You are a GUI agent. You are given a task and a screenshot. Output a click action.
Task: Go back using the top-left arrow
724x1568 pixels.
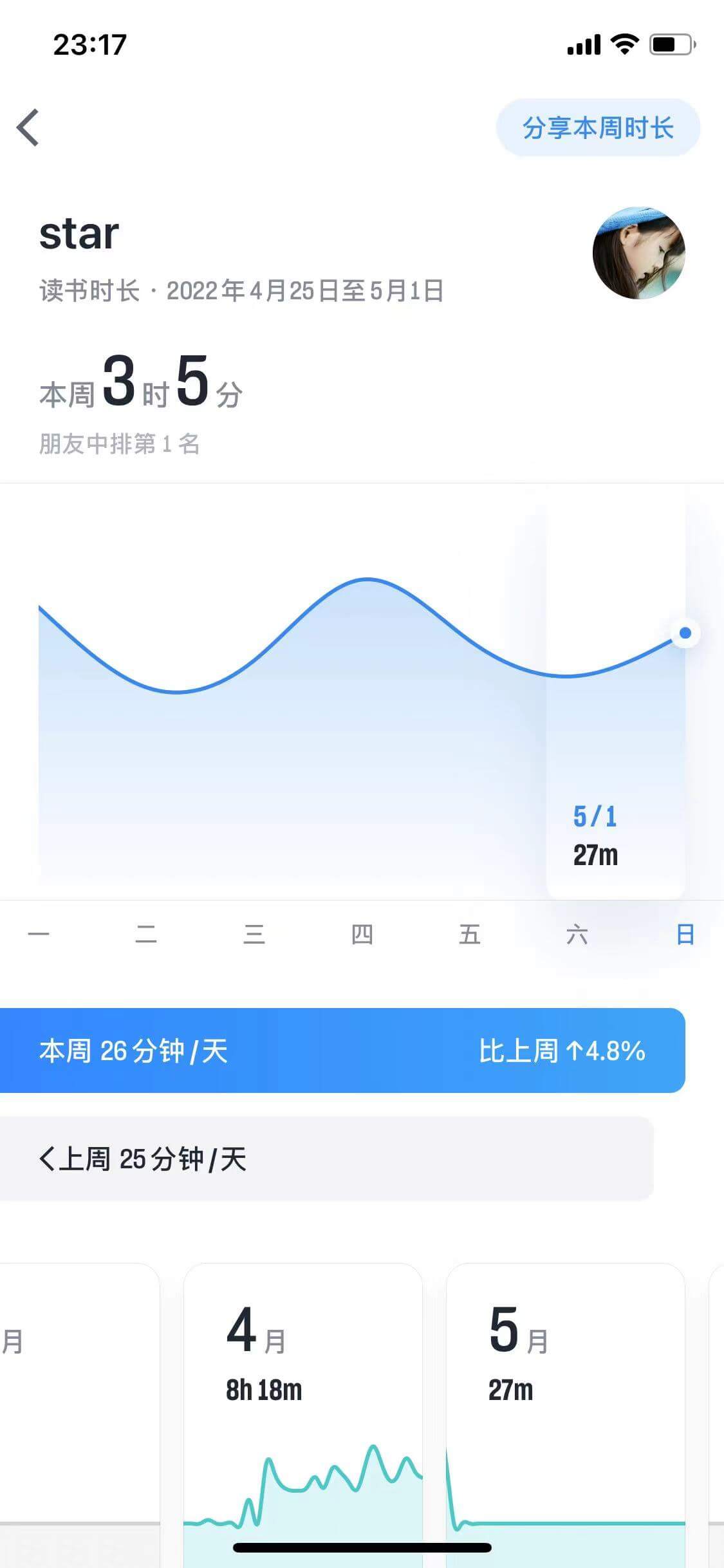[x=28, y=127]
